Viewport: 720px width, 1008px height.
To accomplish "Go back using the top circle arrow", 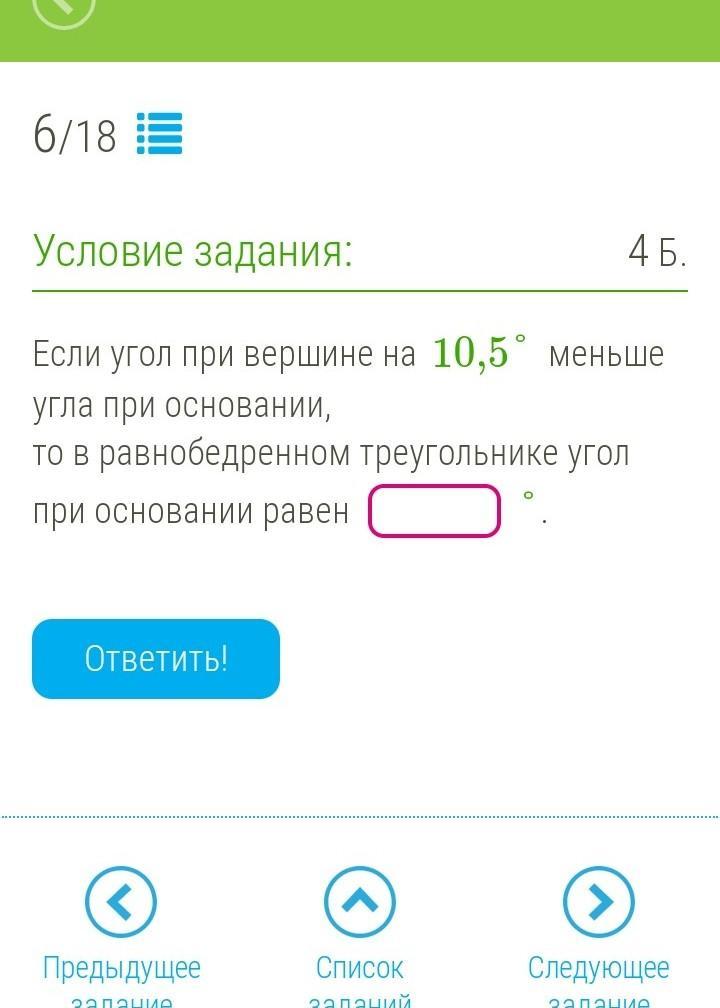I will pos(63,8).
